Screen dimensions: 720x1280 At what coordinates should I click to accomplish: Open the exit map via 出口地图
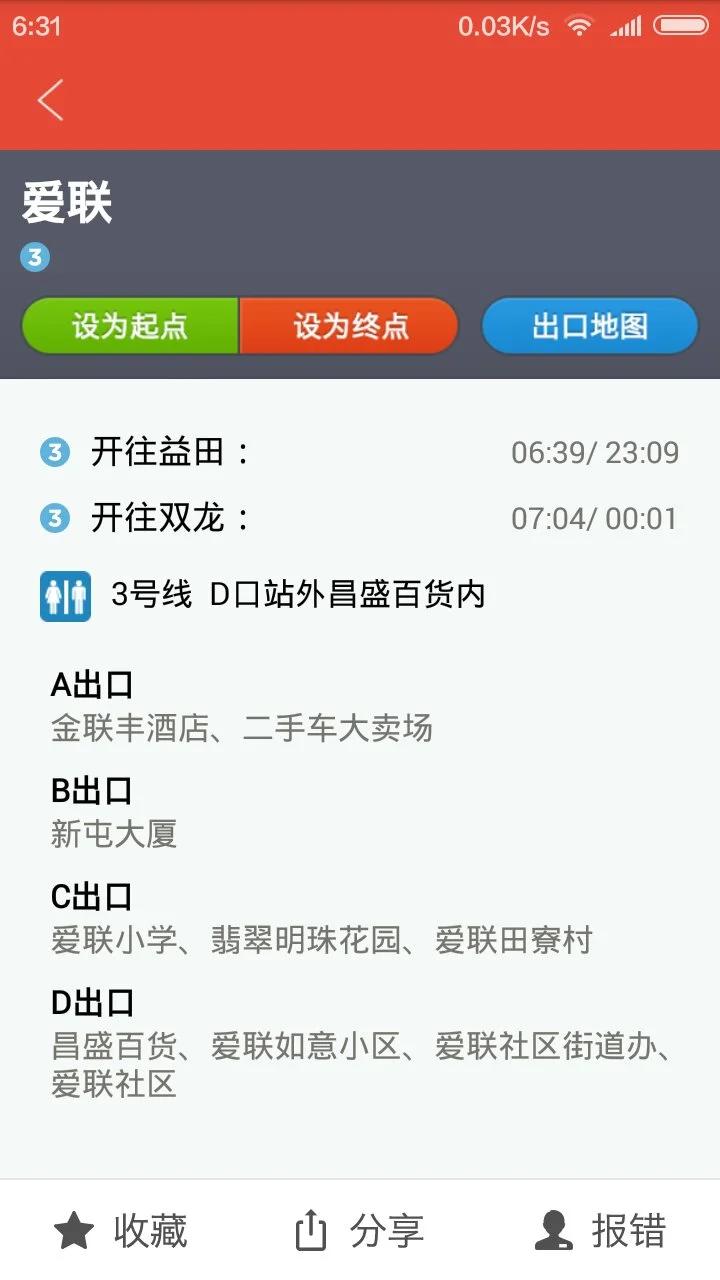tap(589, 325)
